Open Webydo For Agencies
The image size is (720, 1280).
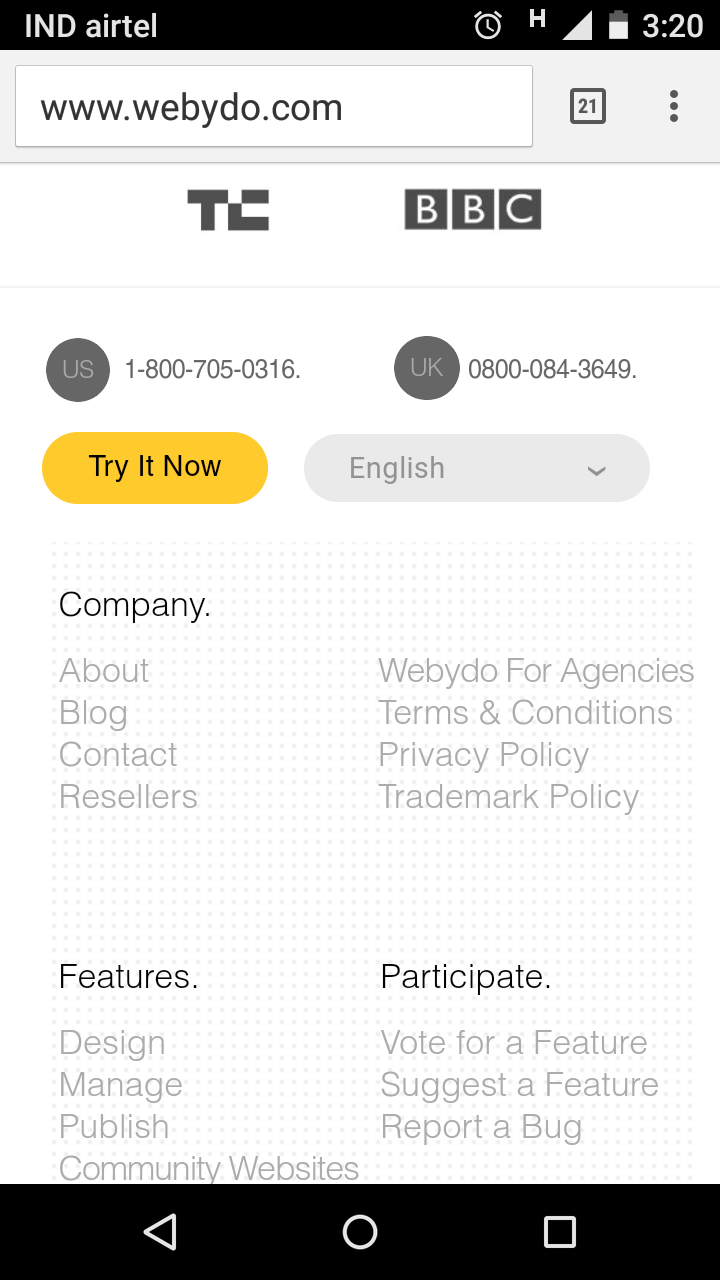536,671
